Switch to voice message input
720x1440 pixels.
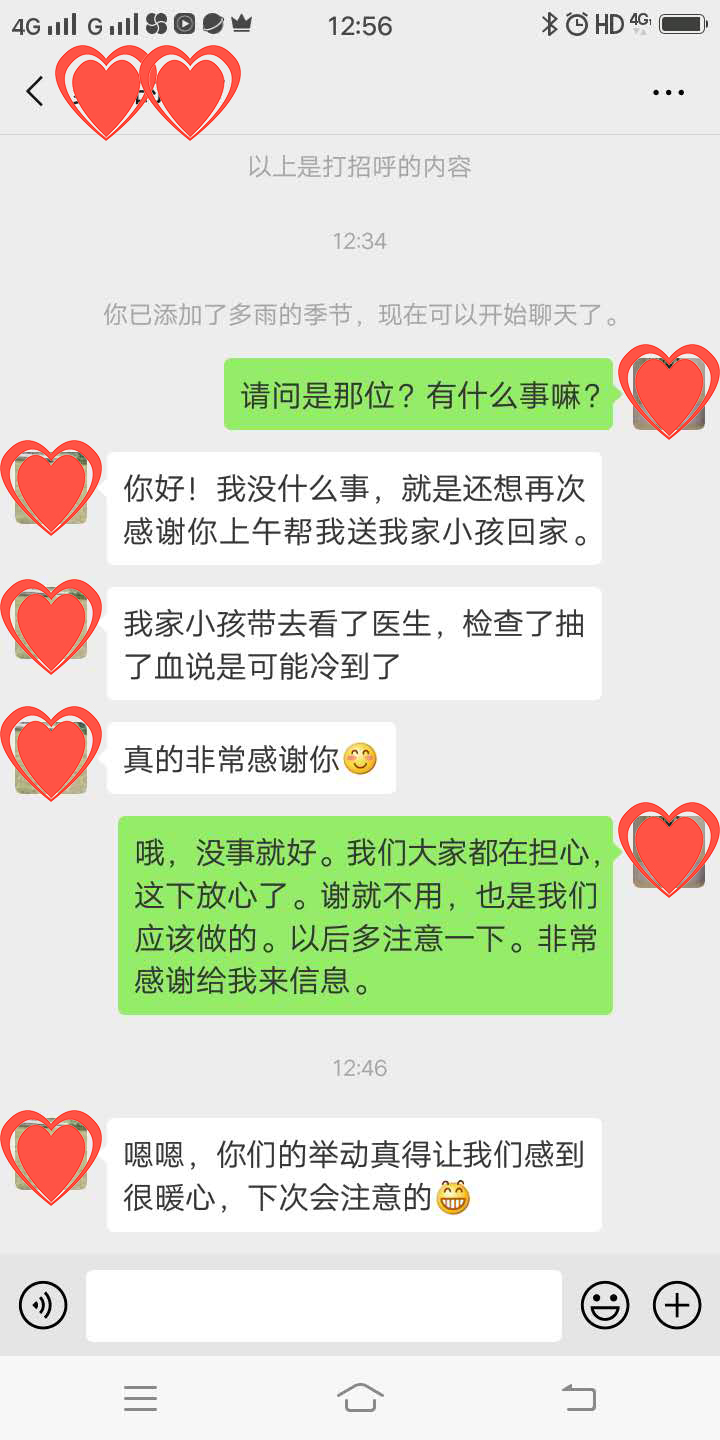(43, 1305)
